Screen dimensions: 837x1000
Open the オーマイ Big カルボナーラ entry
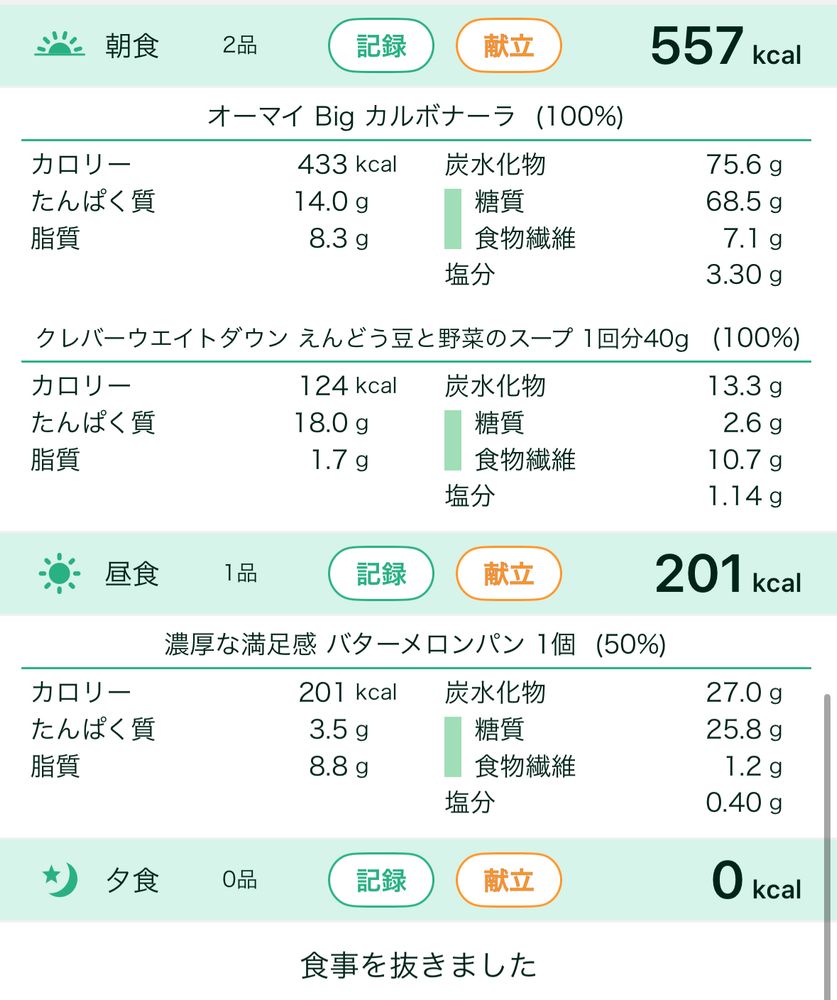415,117
